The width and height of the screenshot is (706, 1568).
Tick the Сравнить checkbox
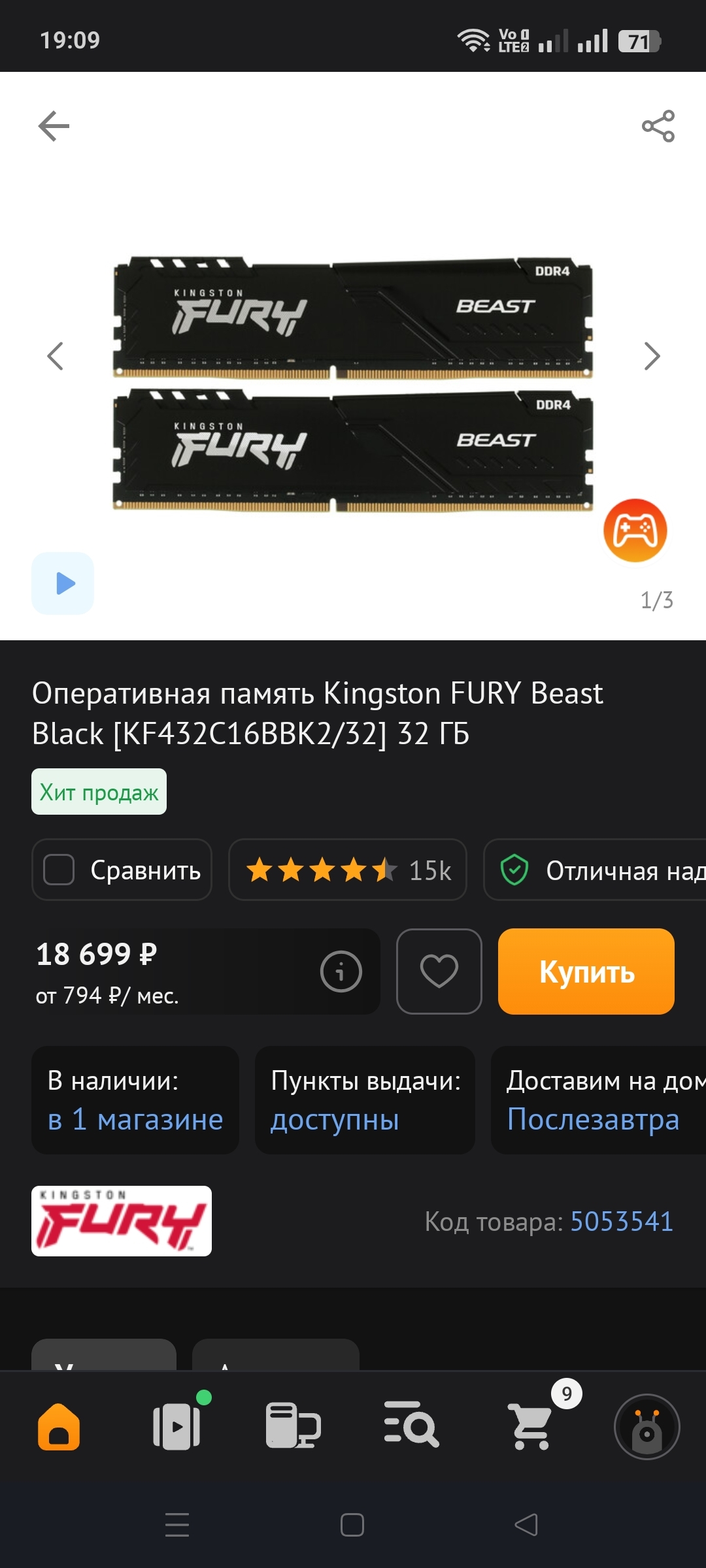pyautogui.click(x=59, y=870)
